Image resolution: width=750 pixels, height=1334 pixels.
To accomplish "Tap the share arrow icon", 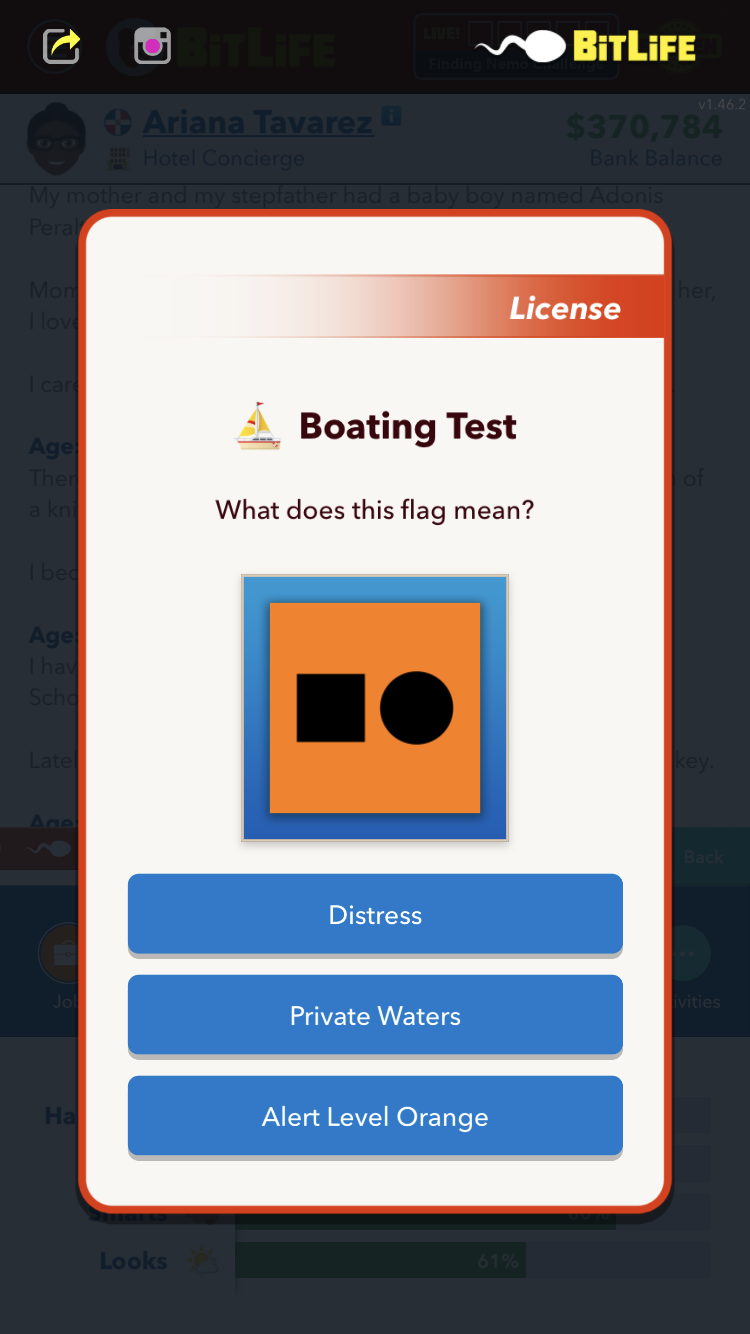I will click(61, 46).
